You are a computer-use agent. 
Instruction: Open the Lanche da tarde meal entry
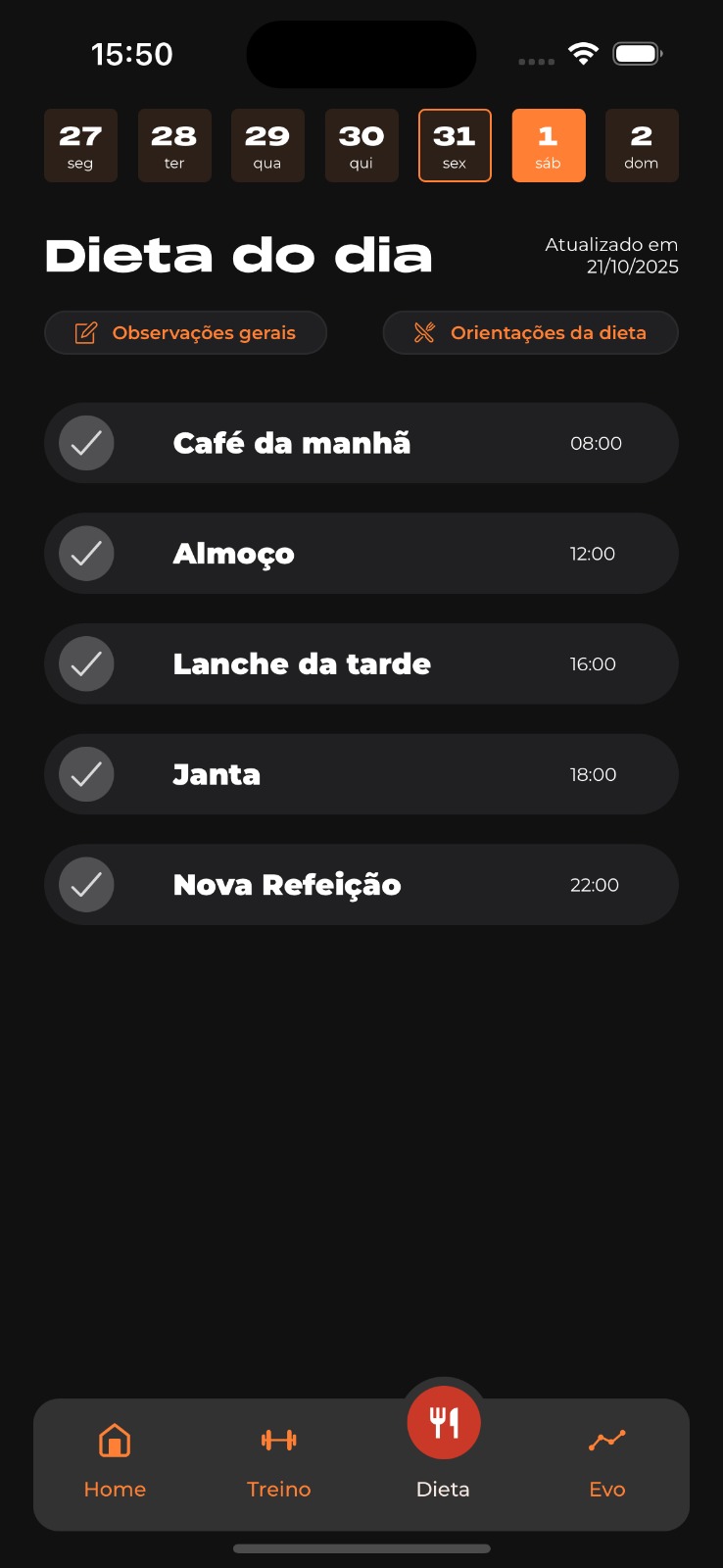361,663
